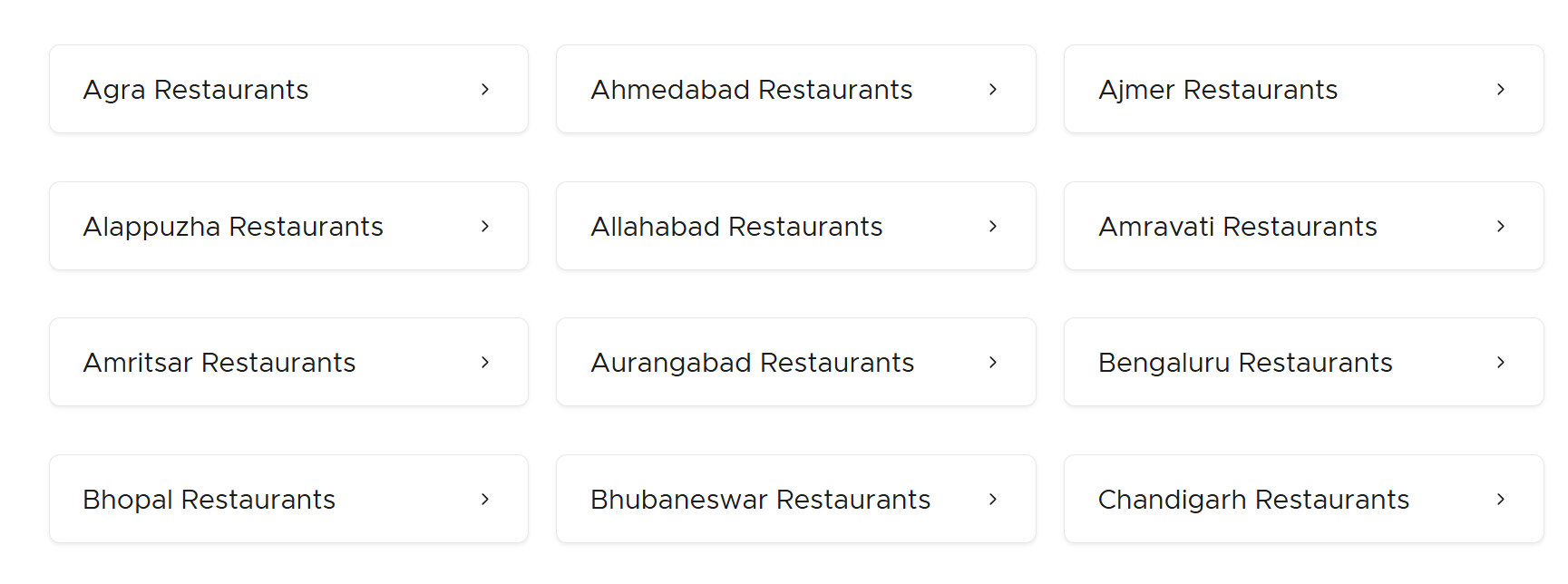View Bhubaneswar Restaurants
The width and height of the screenshot is (1568, 584).
[795, 499]
